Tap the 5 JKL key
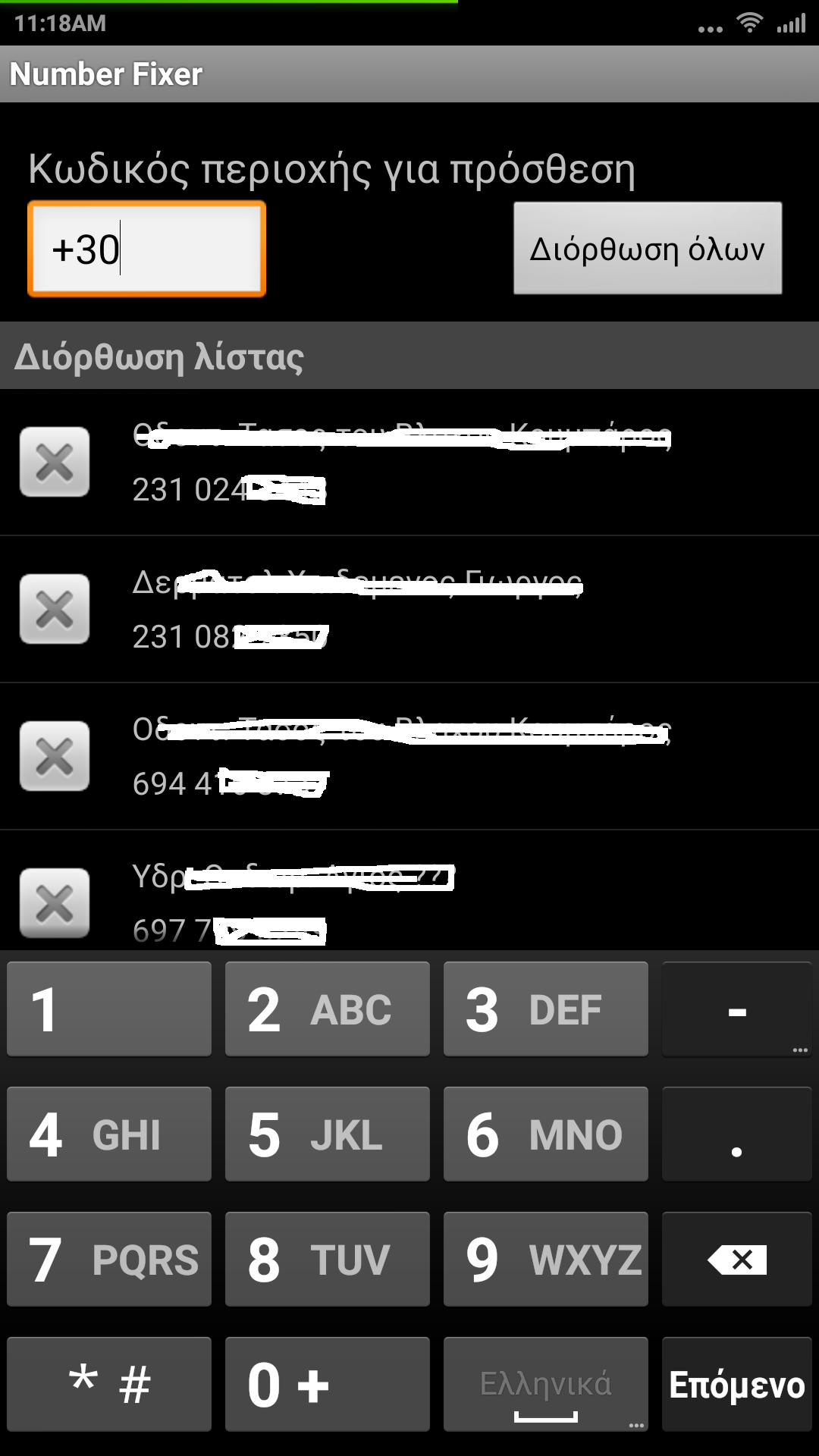This screenshot has height=1456, width=819. (327, 1134)
